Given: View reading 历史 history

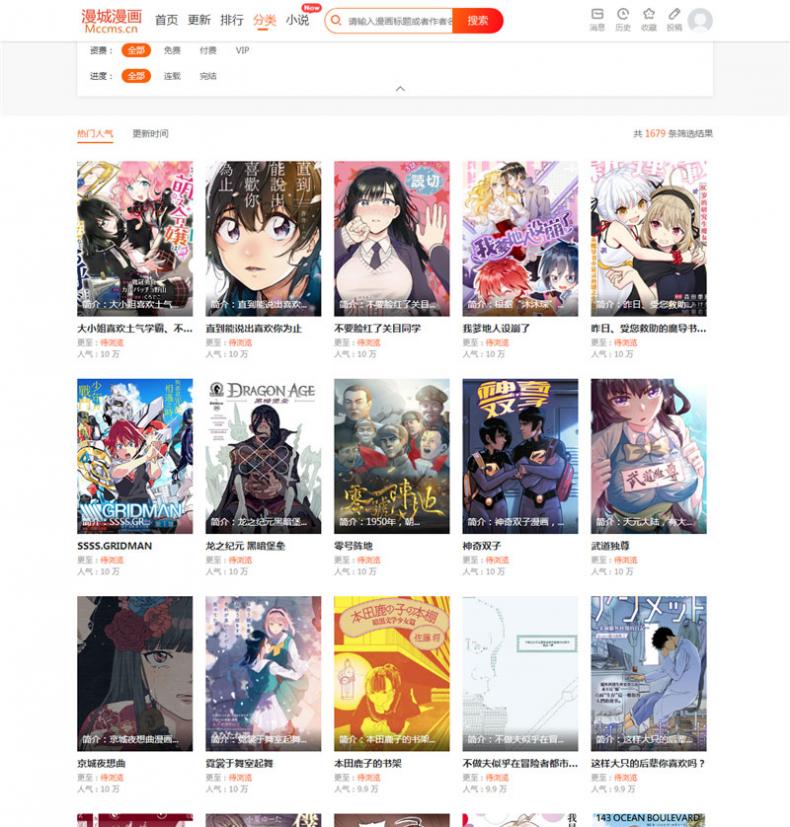Looking at the screenshot, I should pos(623,19).
